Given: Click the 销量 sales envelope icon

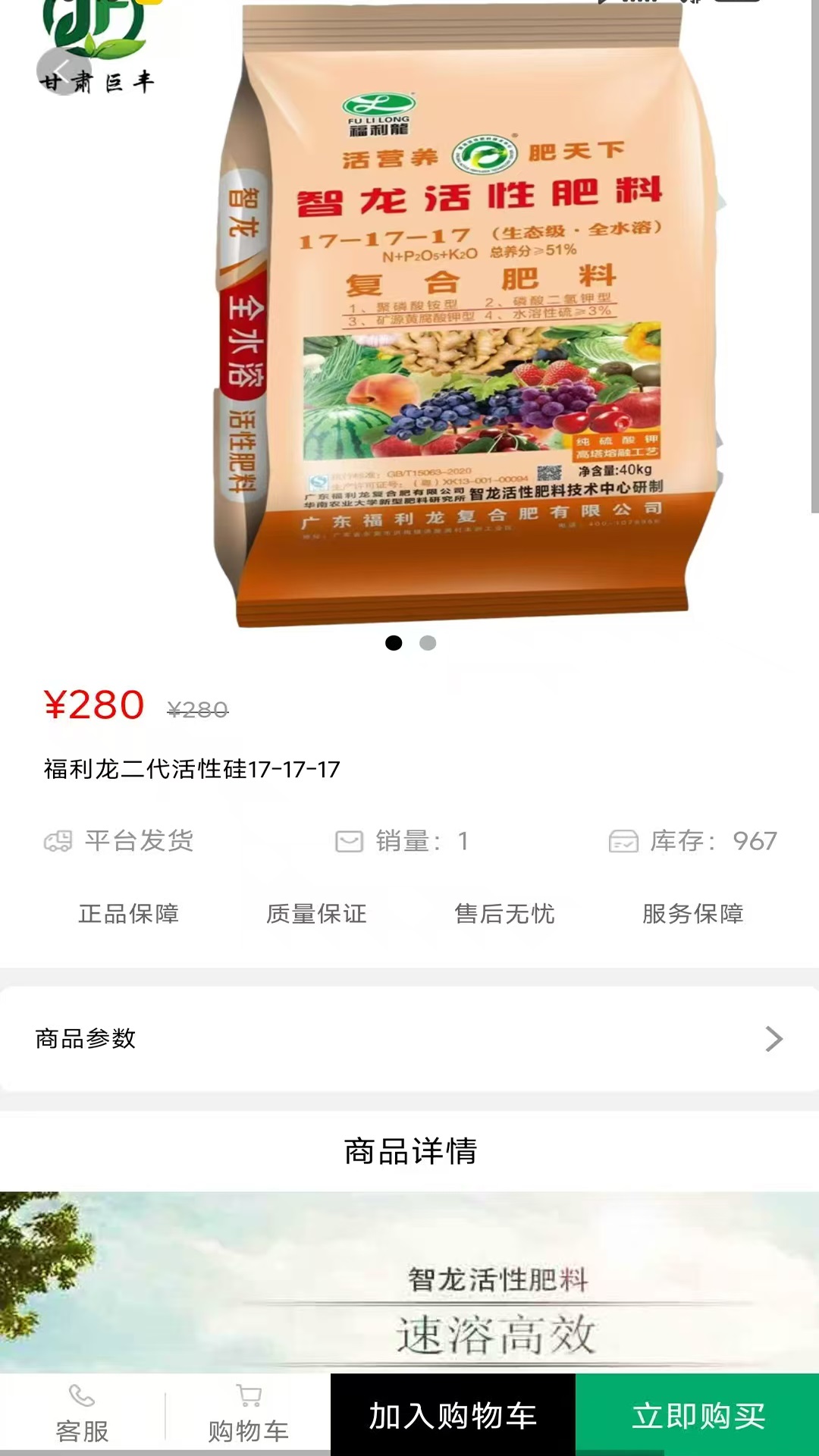Looking at the screenshot, I should click(x=349, y=840).
